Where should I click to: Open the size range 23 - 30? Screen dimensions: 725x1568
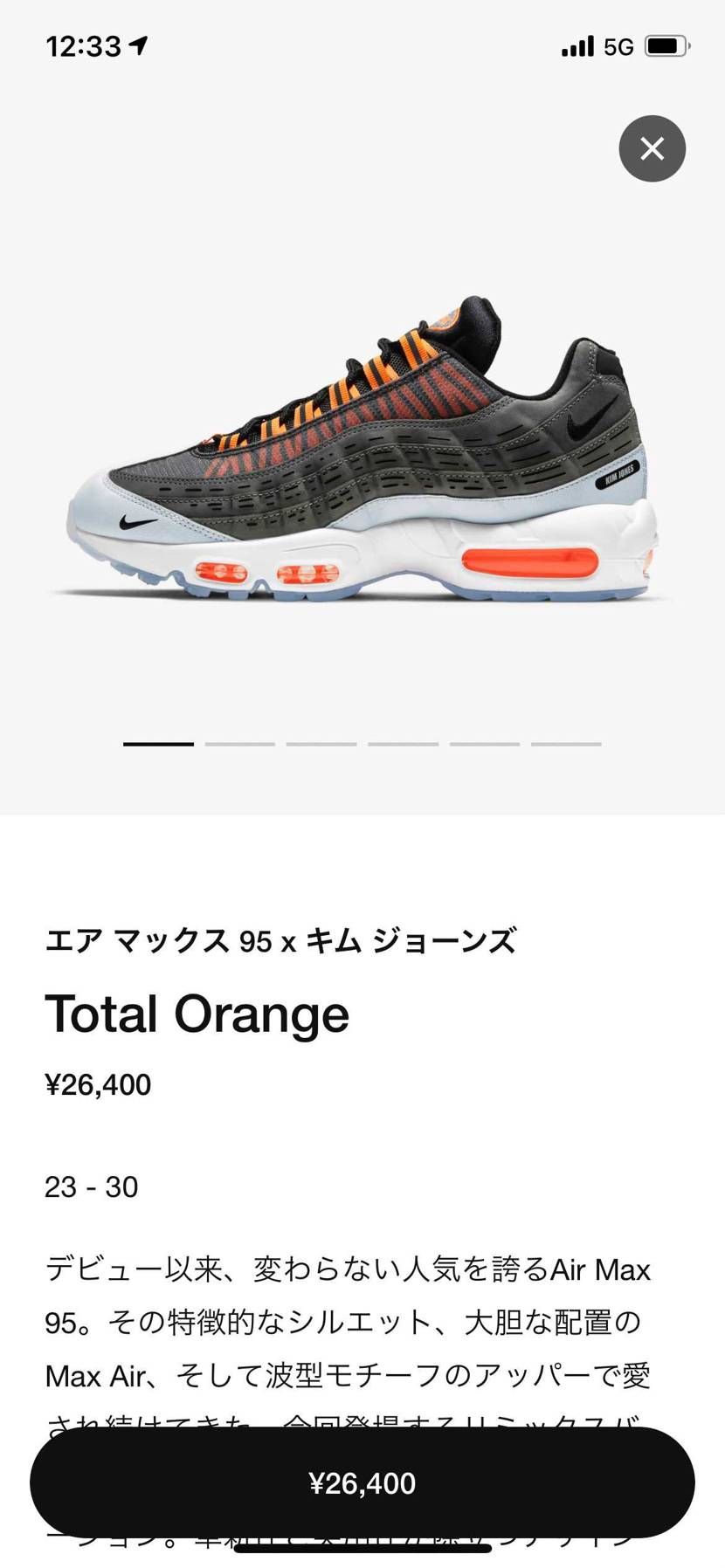[91, 1186]
